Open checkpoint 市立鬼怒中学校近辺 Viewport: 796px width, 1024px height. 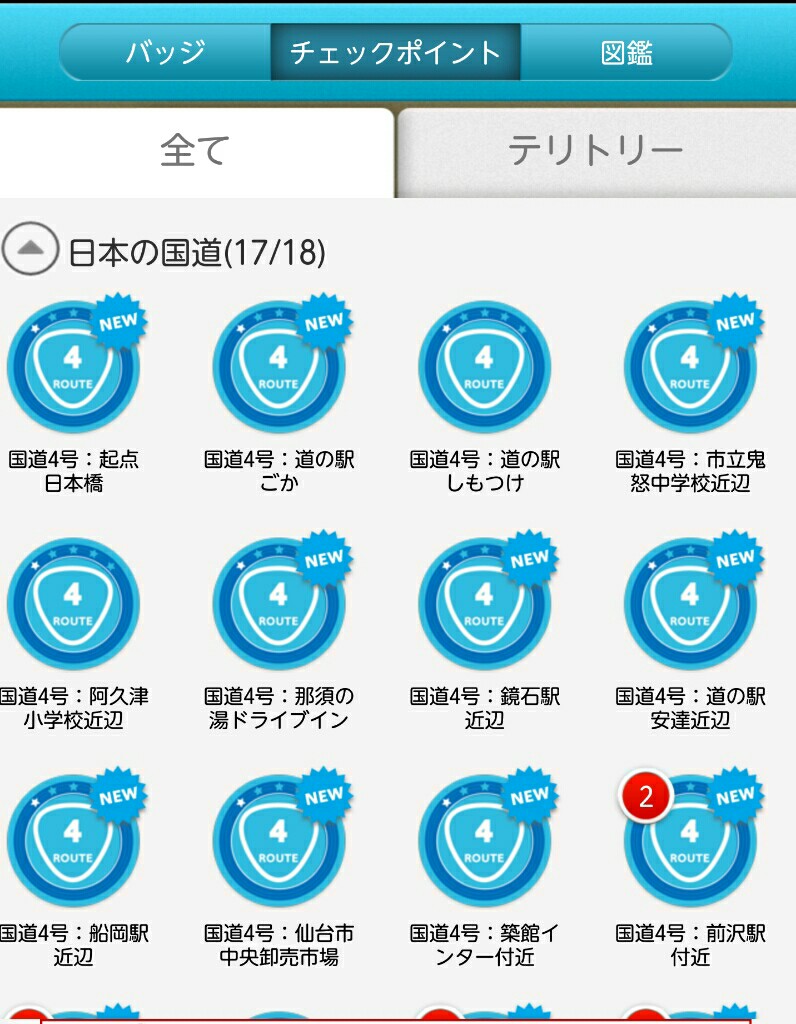690,368
